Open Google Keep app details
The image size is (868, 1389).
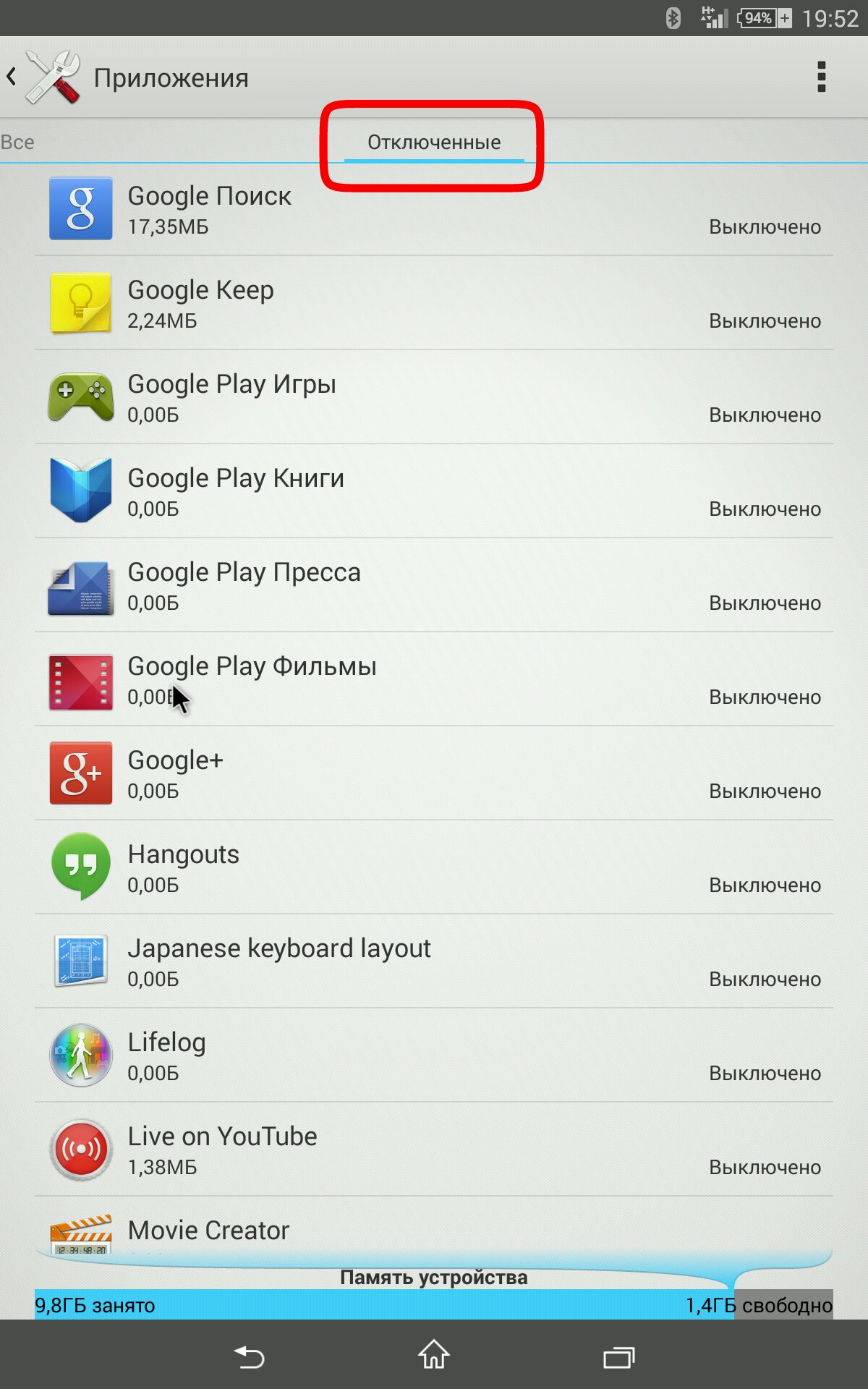point(434,304)
